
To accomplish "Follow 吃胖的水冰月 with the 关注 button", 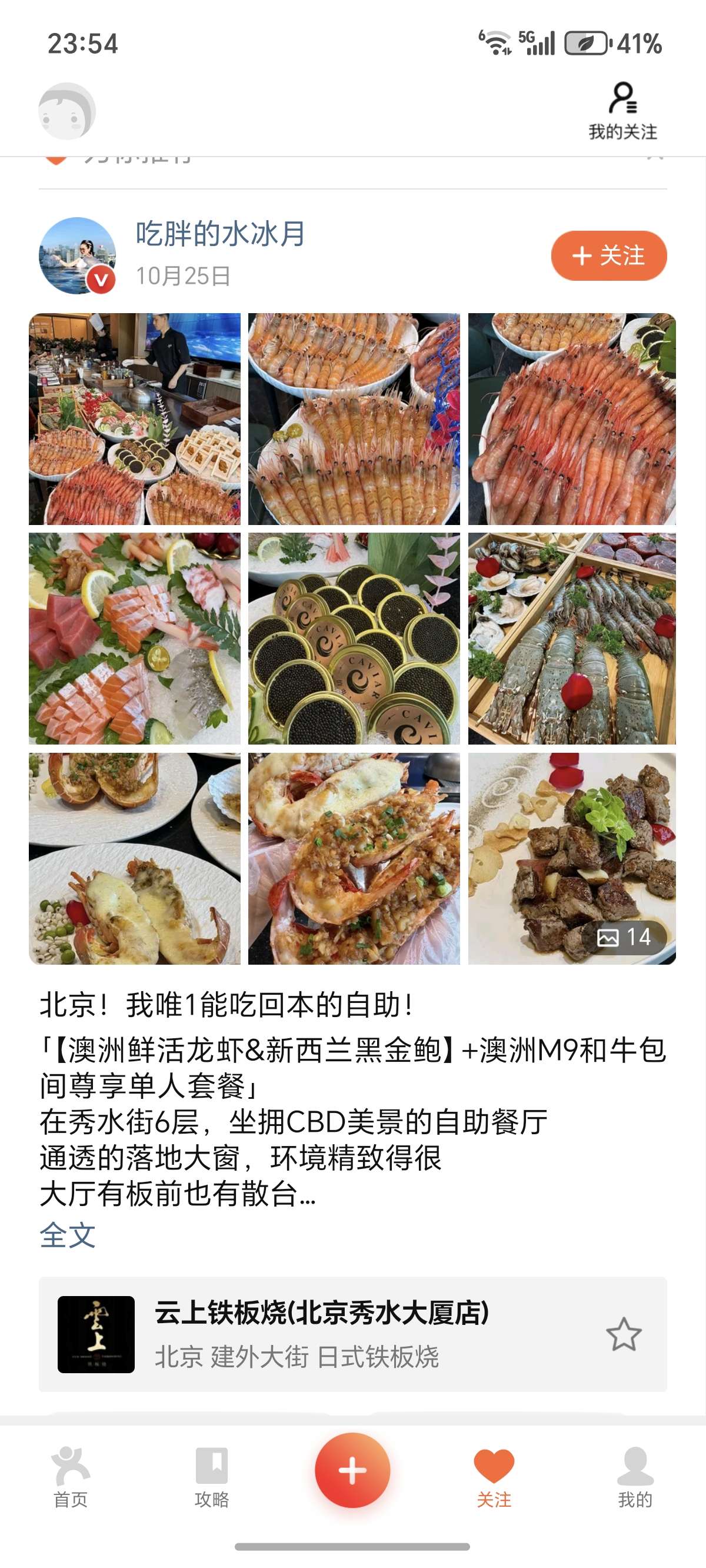I will tap(608, 255).
